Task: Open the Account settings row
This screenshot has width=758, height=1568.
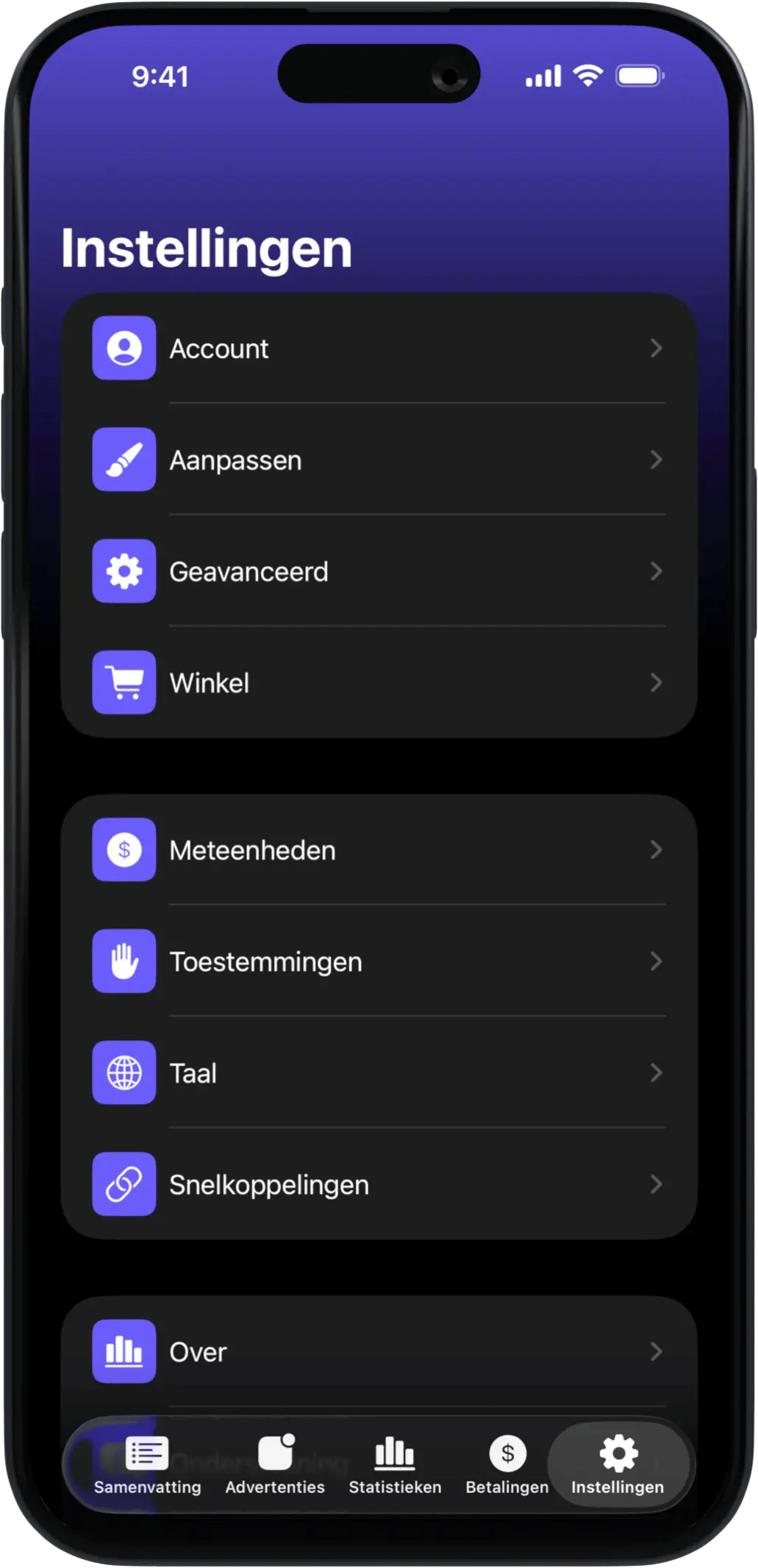Action: (x=378, y=348)
